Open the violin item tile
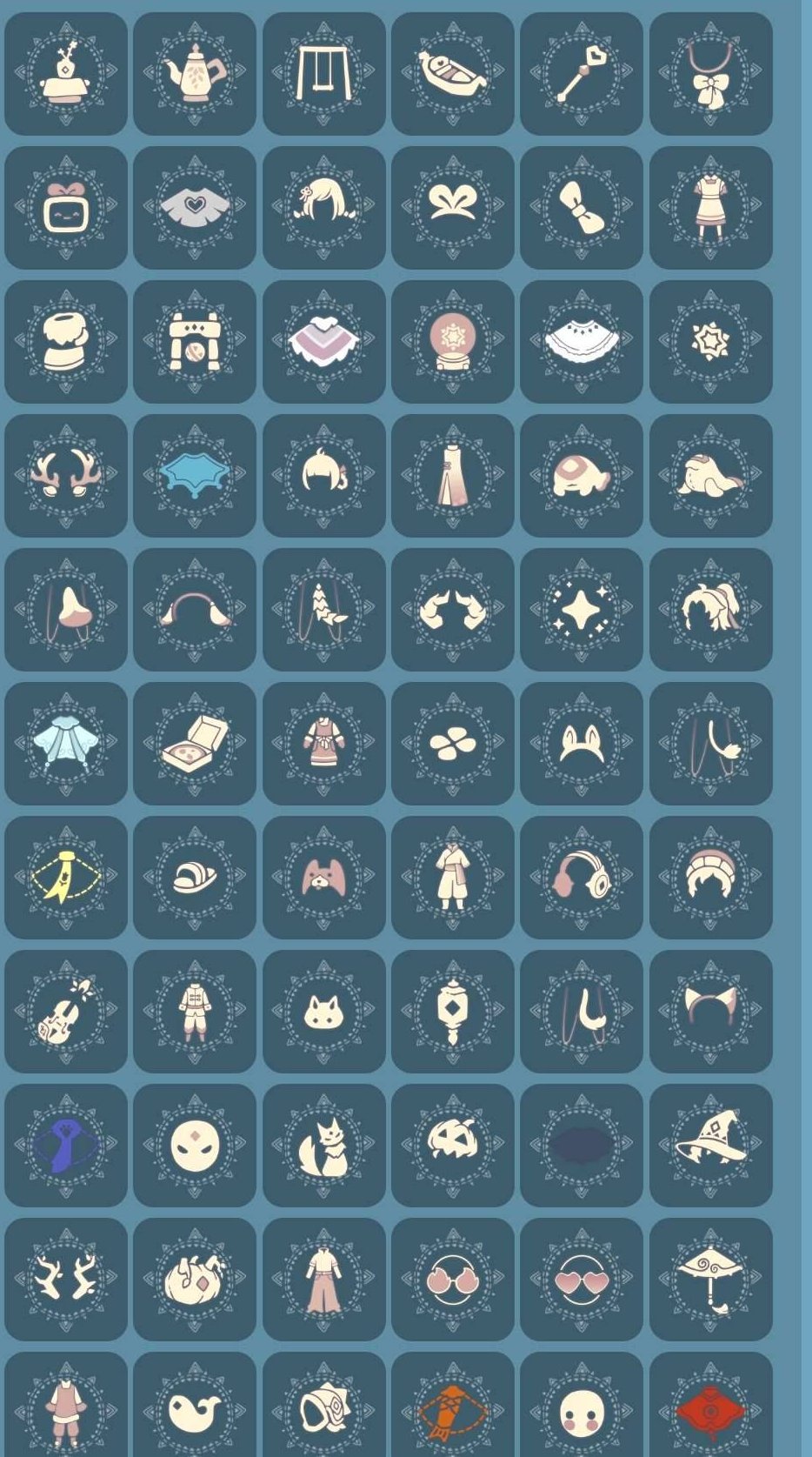This screenshot has height=1457, width=812. [x=66, y=1012]
